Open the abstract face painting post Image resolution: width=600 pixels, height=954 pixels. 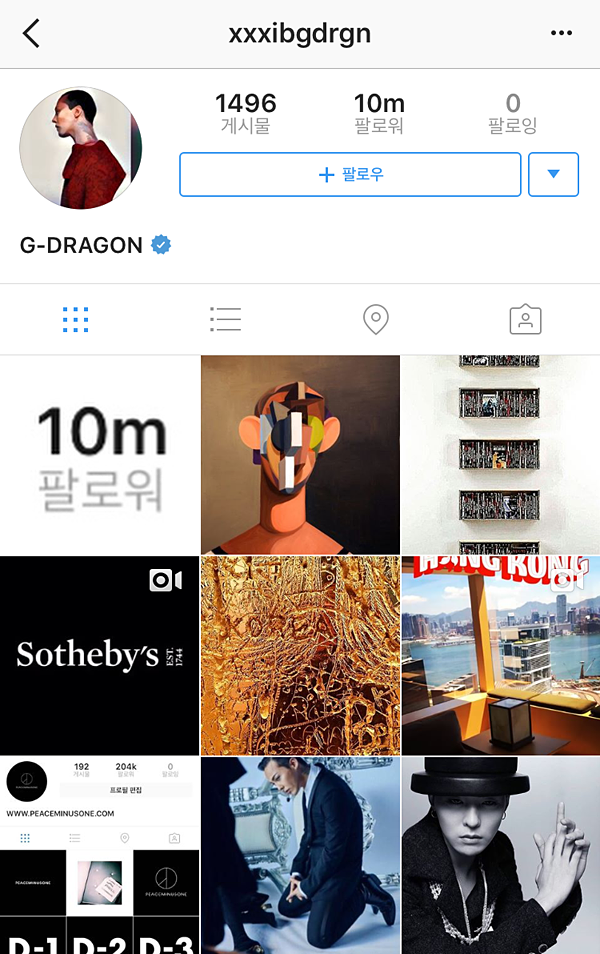(x=300, y=454)
